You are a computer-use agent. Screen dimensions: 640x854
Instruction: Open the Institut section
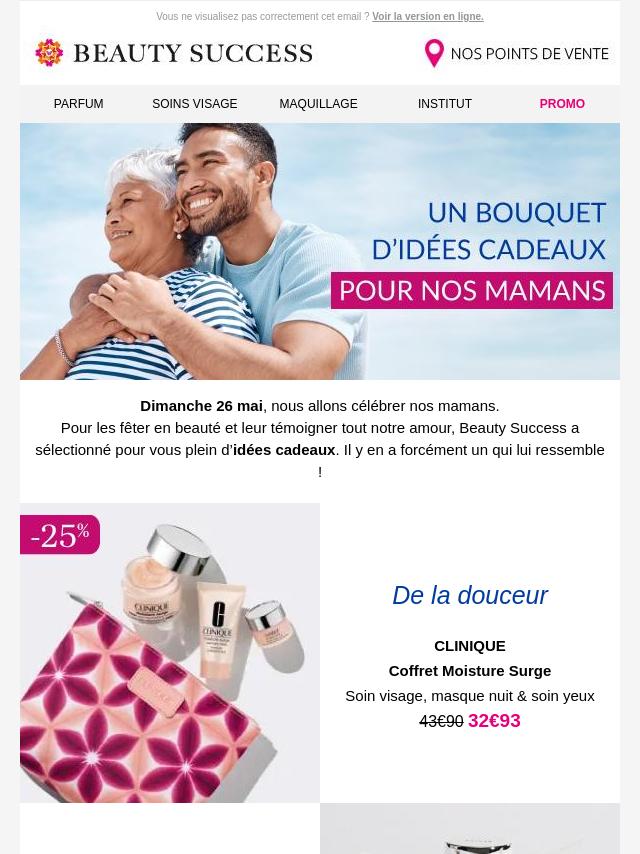[x=444, y=104]
